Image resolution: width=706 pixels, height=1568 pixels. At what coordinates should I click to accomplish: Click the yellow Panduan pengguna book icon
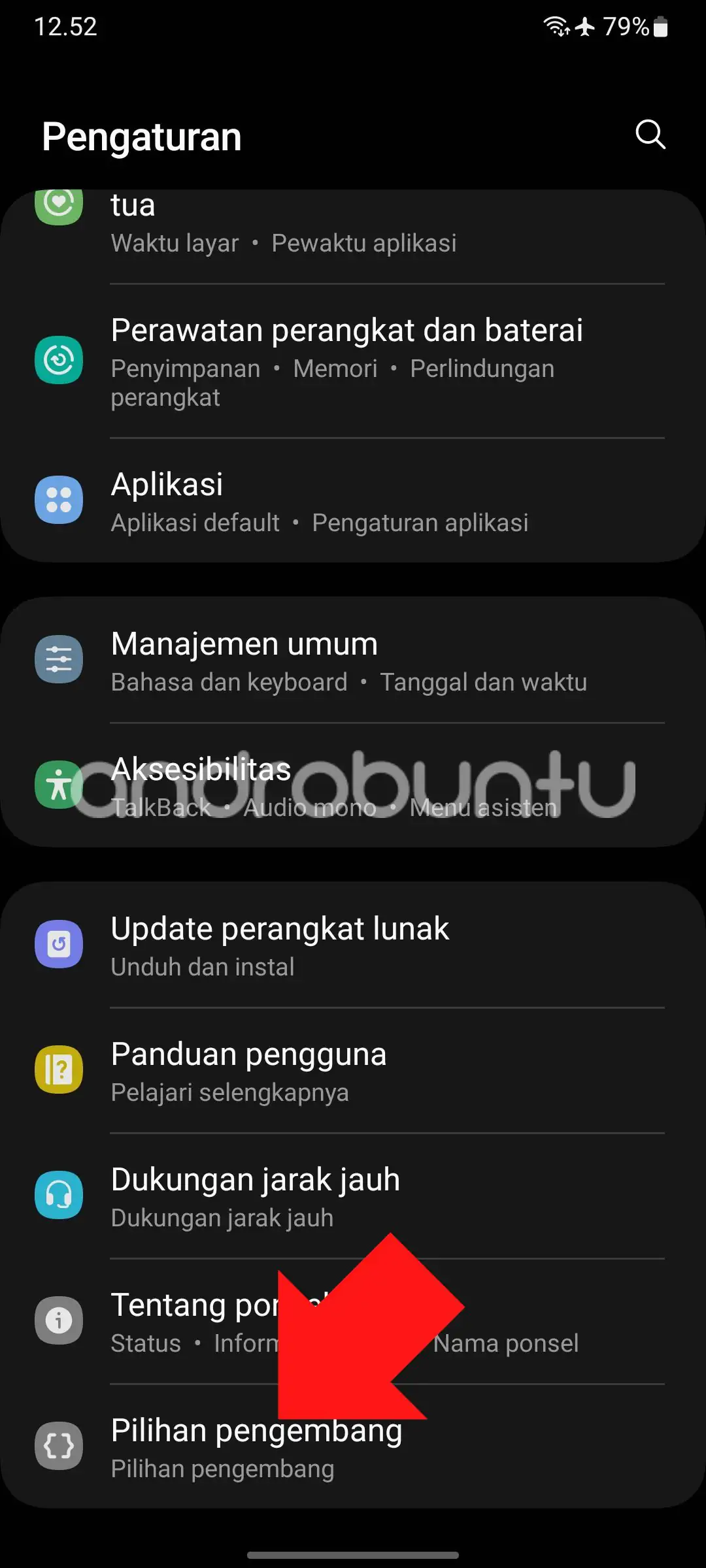pyautogui.click(x=59, y=1070)
